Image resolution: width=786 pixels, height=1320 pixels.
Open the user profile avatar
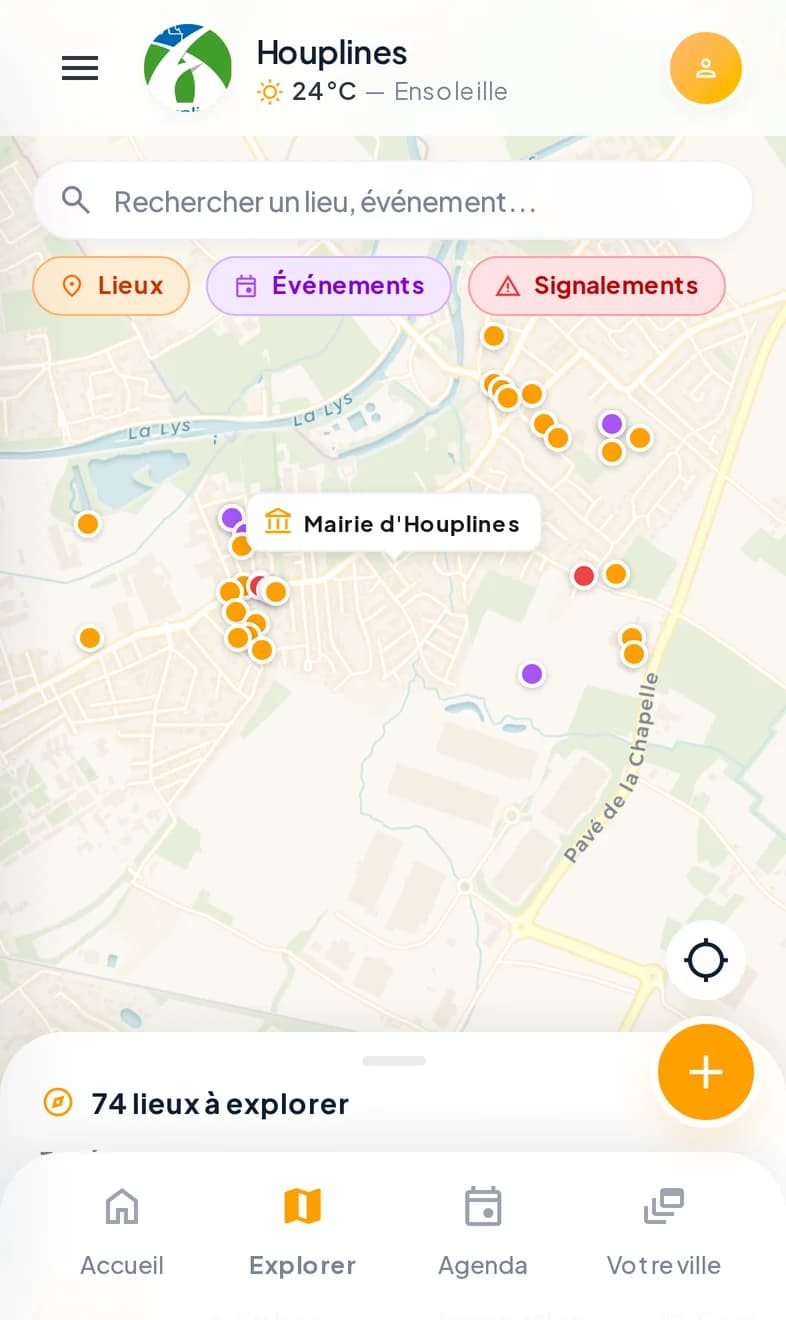(x=706, y=67)
